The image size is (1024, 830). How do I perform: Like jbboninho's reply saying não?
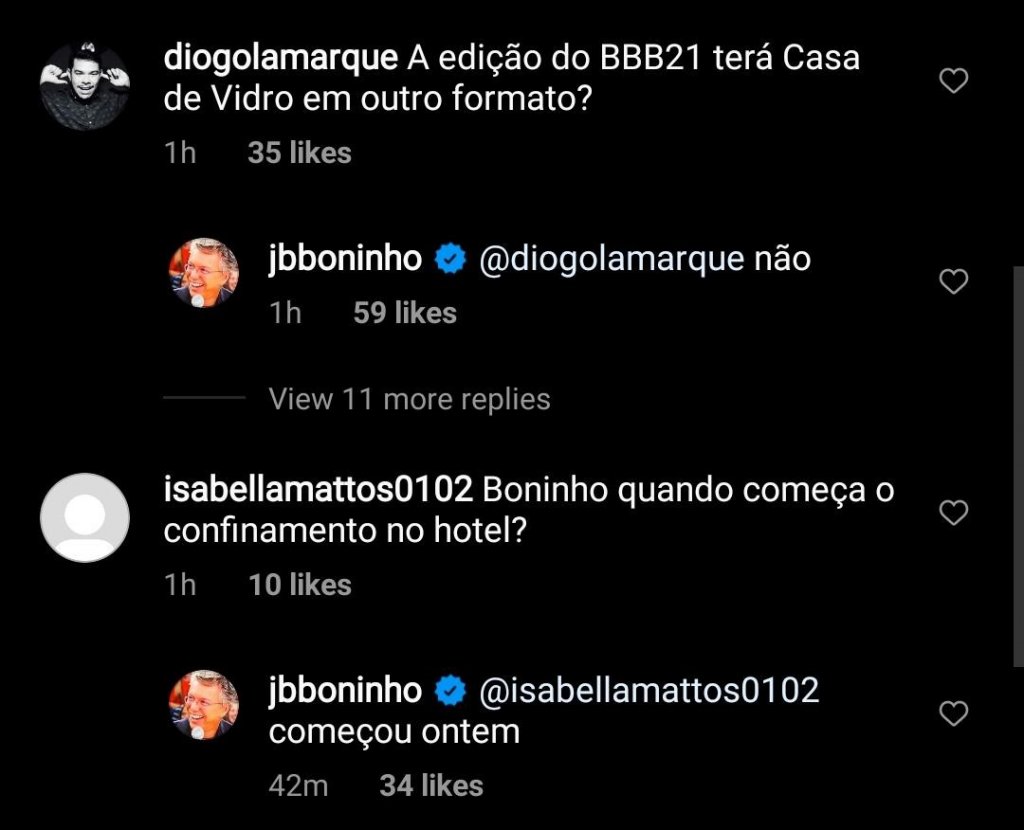coord(954,282)
